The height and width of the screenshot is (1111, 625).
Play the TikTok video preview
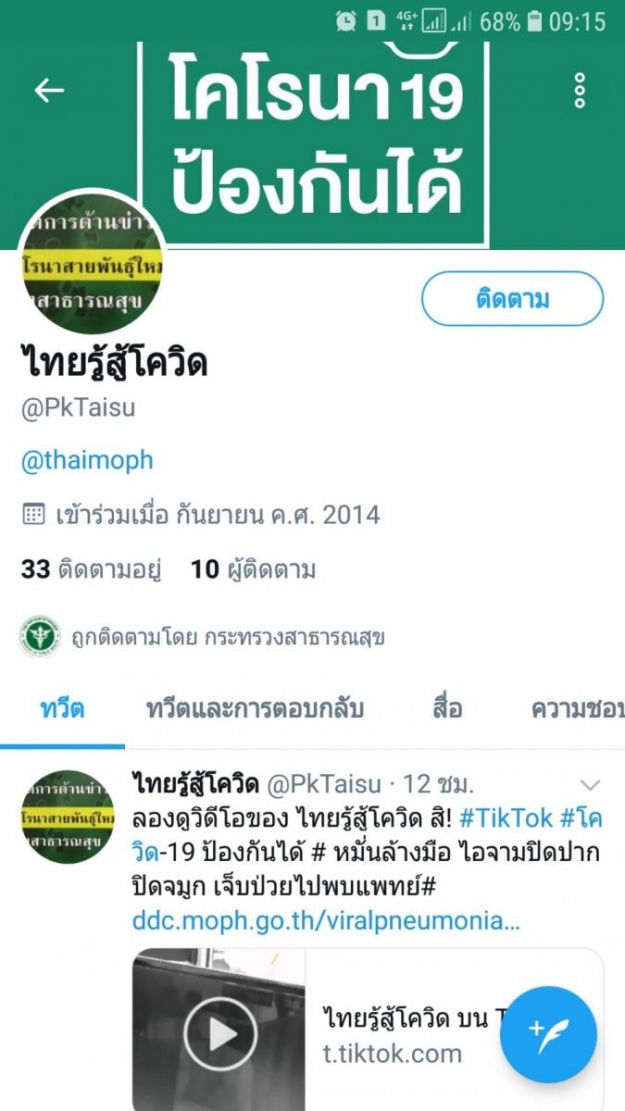click(220, 1034)
